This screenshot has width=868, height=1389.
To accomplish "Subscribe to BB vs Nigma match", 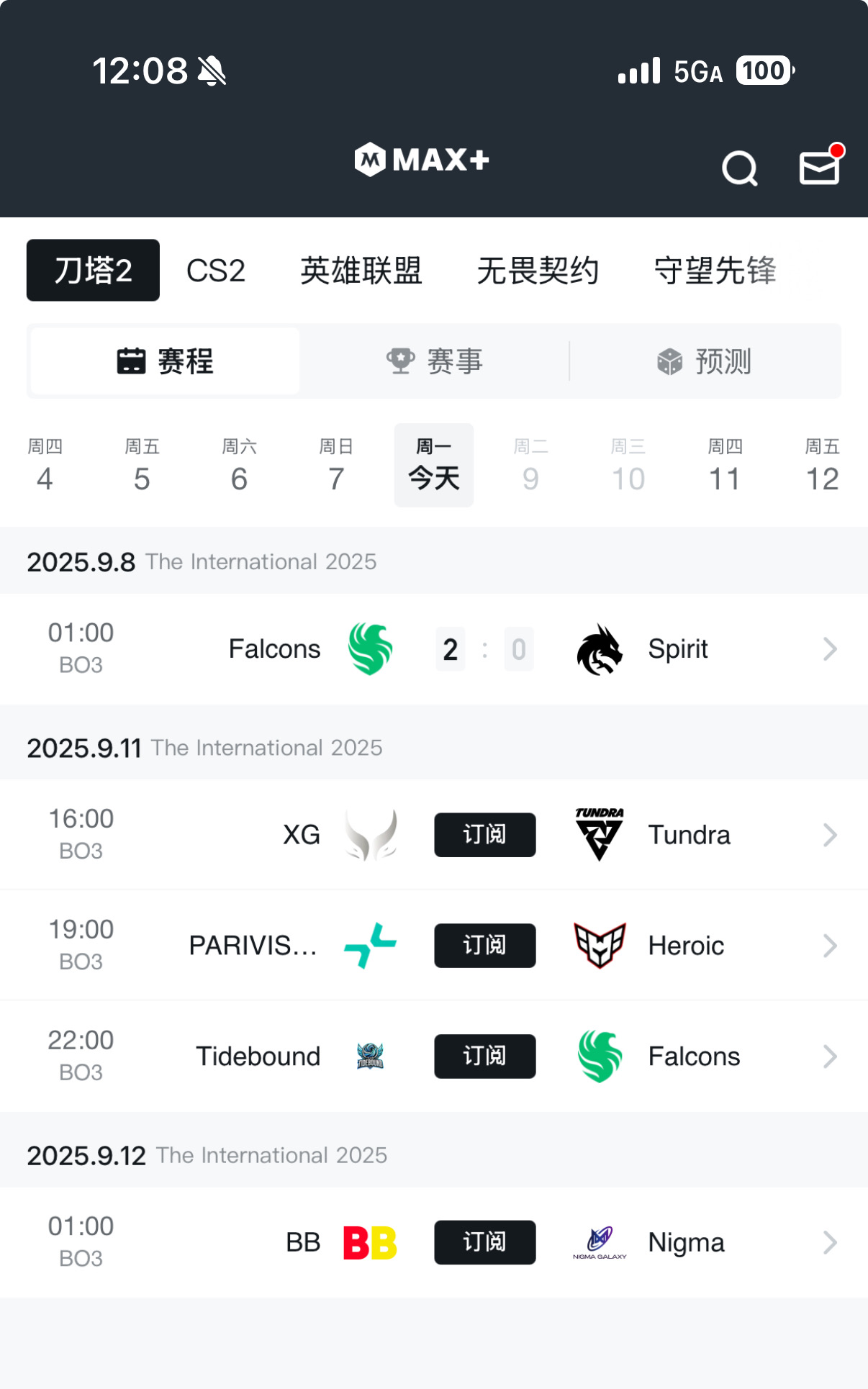I will pos(484,1242).
